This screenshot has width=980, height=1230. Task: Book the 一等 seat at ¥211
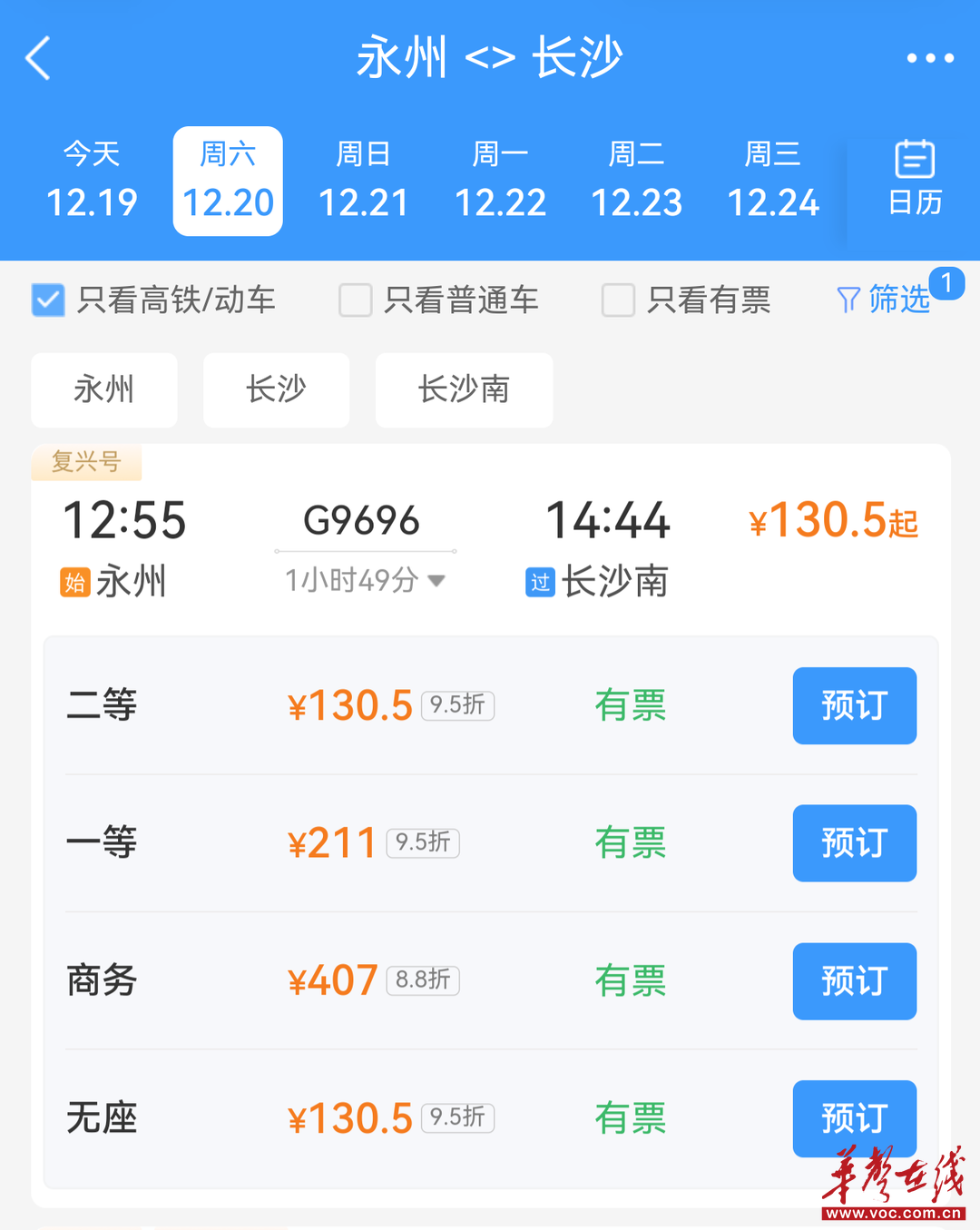coord(854,843)
